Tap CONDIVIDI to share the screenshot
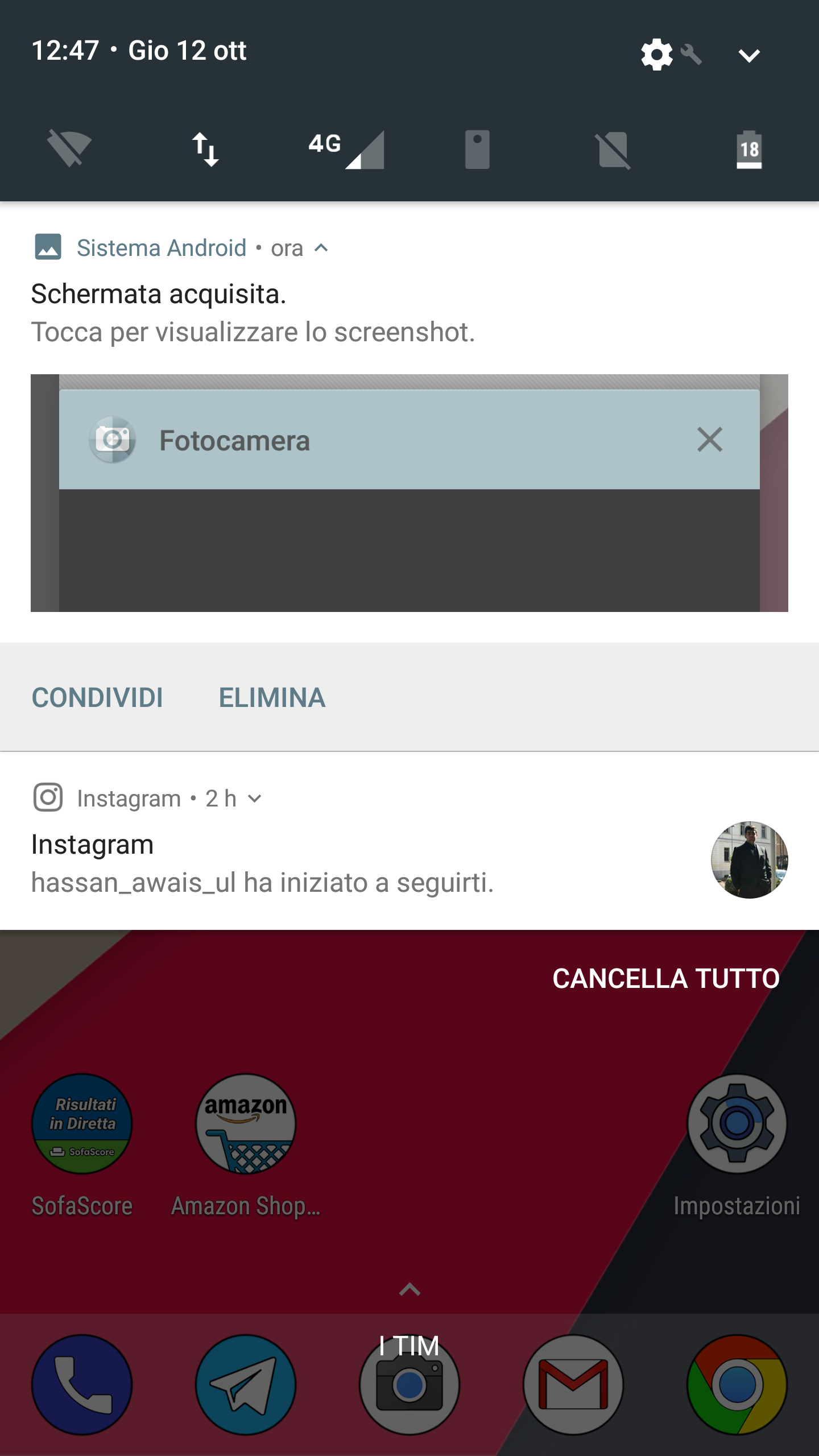This screenshot has height=1456, width=819. point(97,697)
